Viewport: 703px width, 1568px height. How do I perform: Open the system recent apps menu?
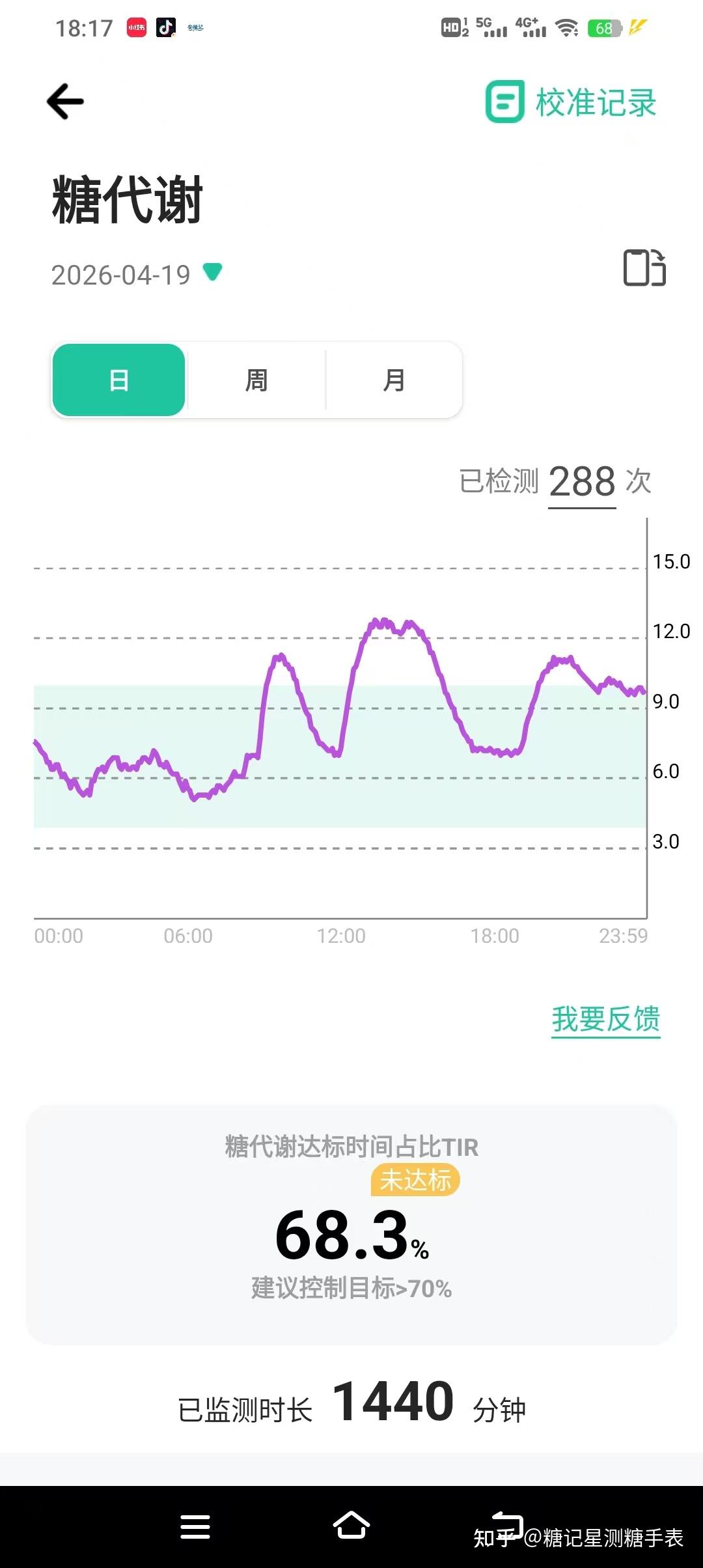[195, 1526]
